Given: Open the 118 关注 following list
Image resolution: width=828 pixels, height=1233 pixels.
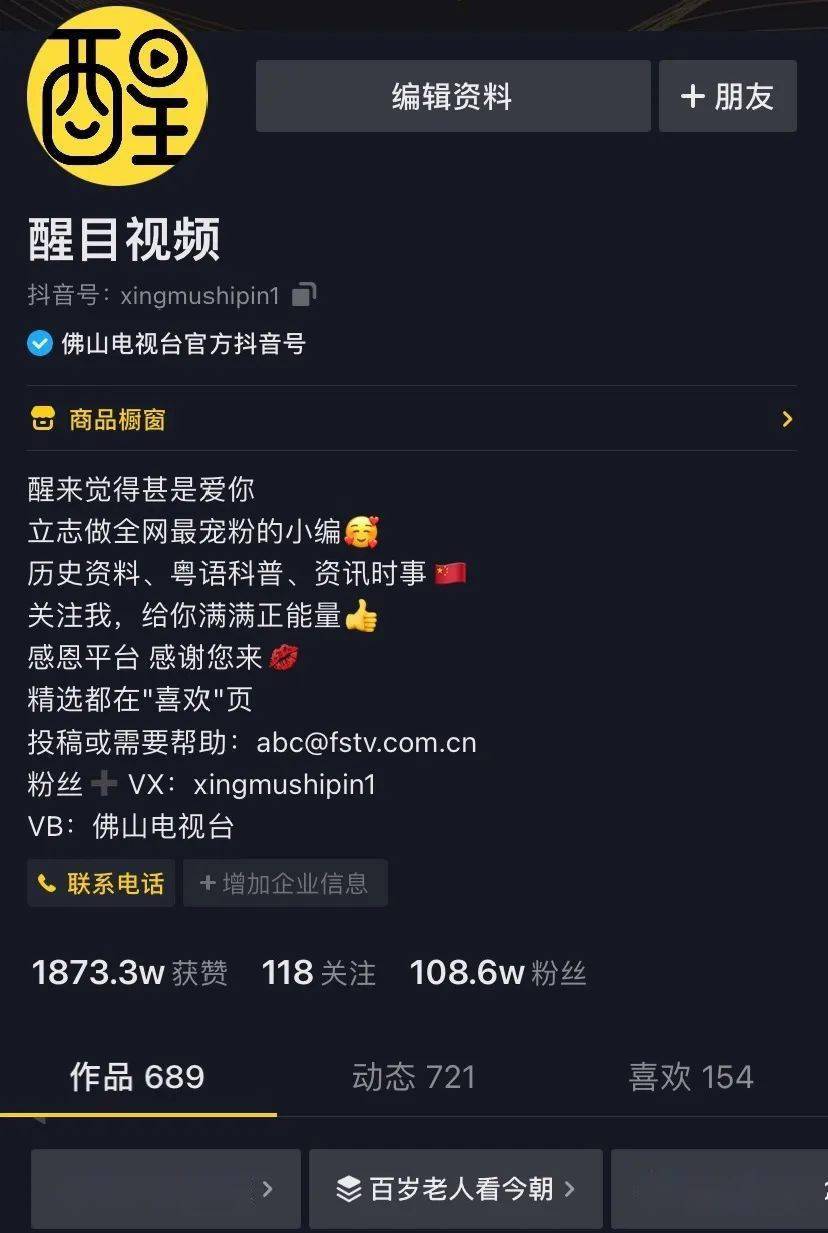Looking at the screenshot, I should [x=319, y=973].
